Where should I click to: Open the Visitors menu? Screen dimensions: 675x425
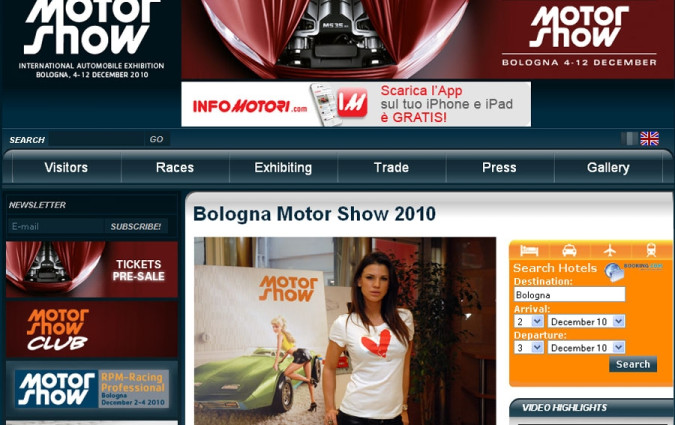click(x=66, y=168)
